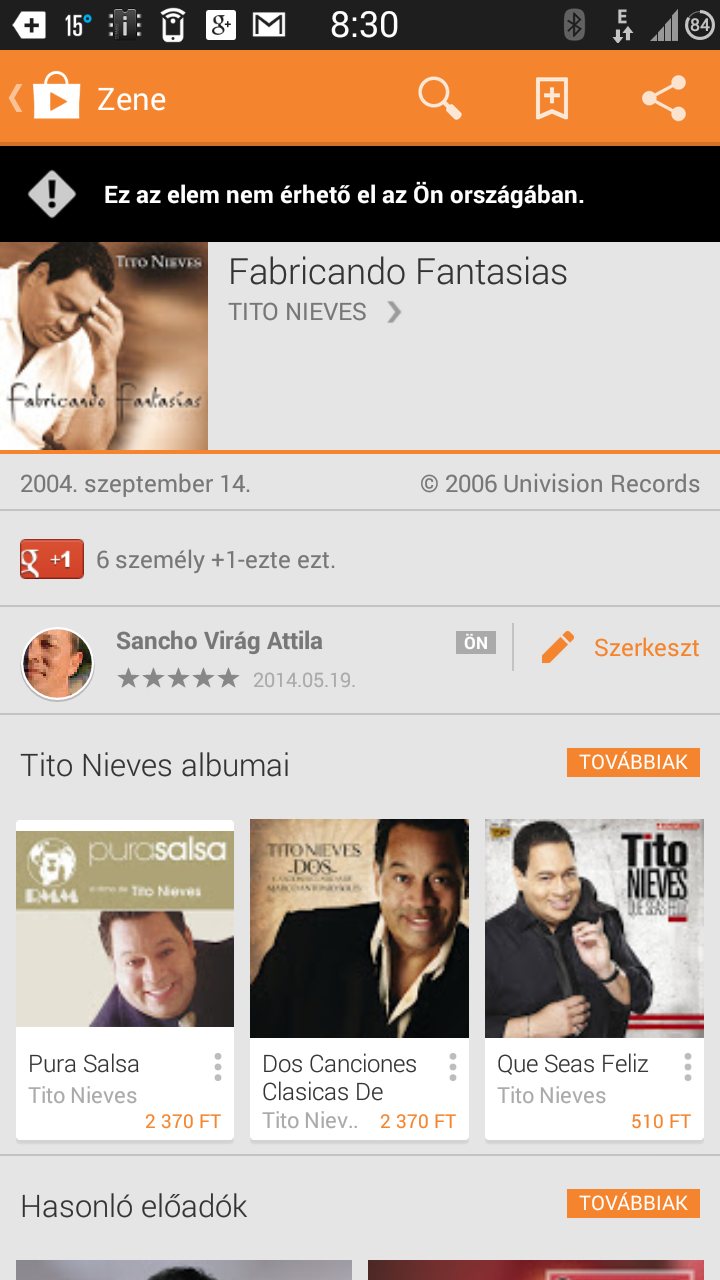Open the Dos Canciones Clasicas De album
This screenshot has width=720, height=1280.
click(359, 979)
